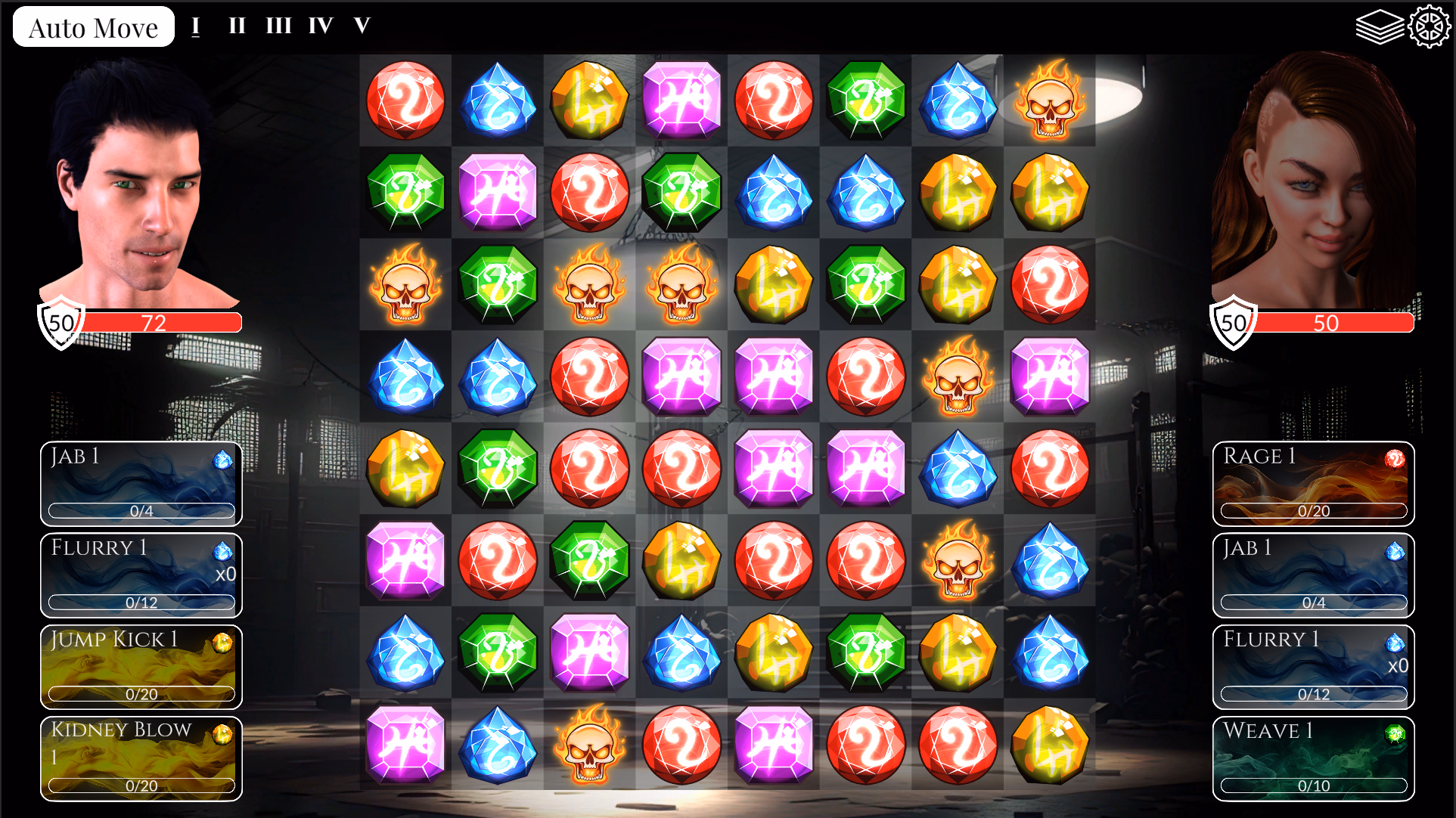
Task: Activate the player's Jab 1 skill
Action: pos(141,484)
